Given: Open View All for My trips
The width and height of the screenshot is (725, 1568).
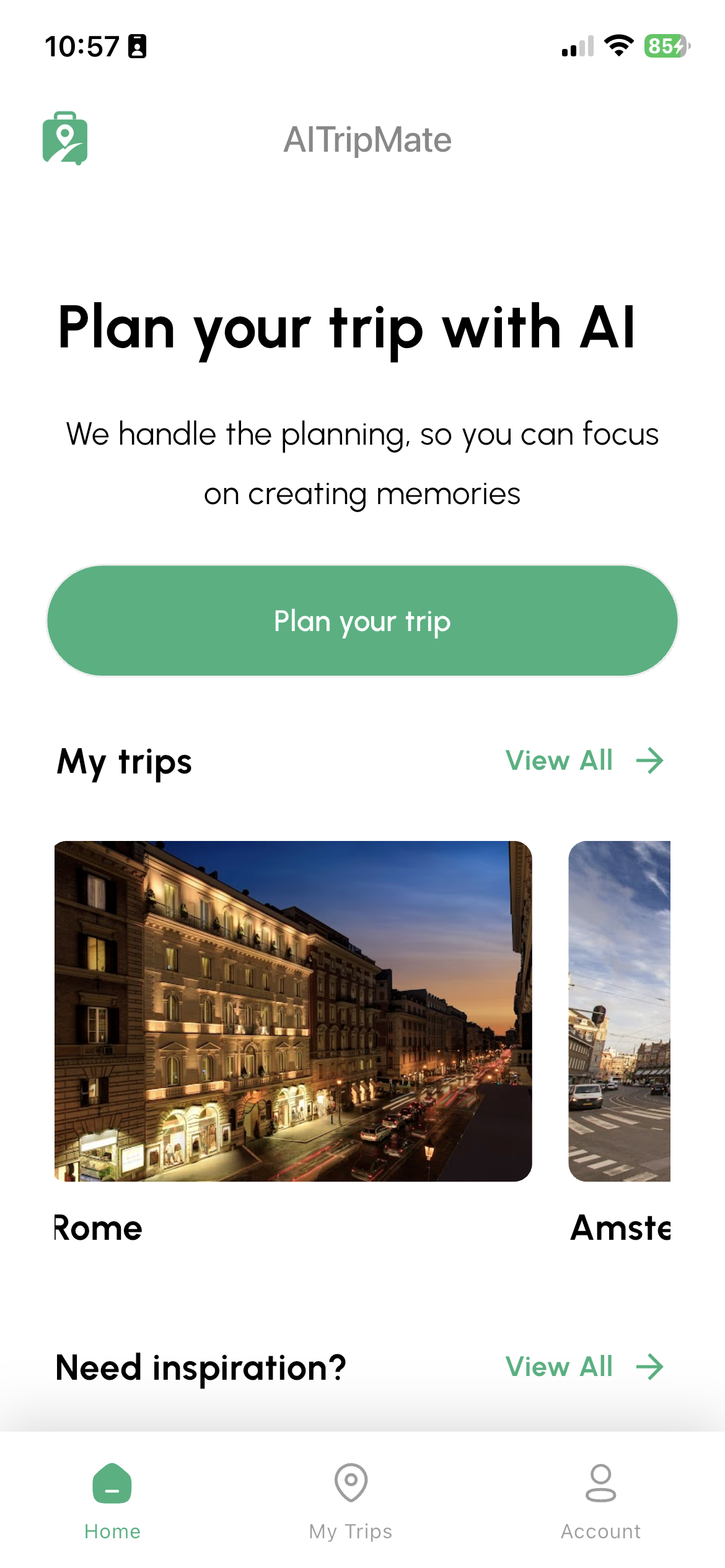Looking at the screenshot, I should [558, 761].
